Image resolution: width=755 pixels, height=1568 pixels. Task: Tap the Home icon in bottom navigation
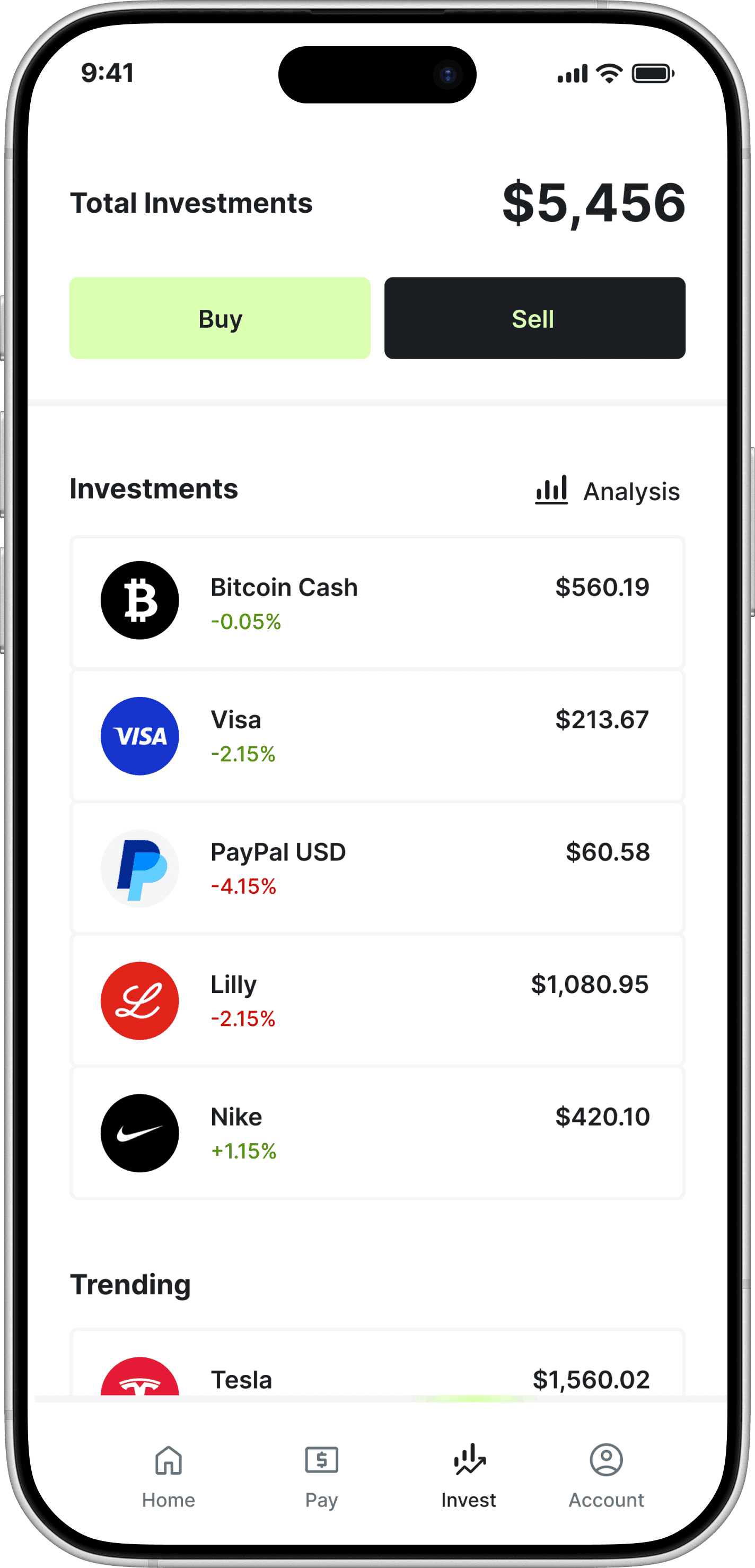click(x=168, y=1460)
